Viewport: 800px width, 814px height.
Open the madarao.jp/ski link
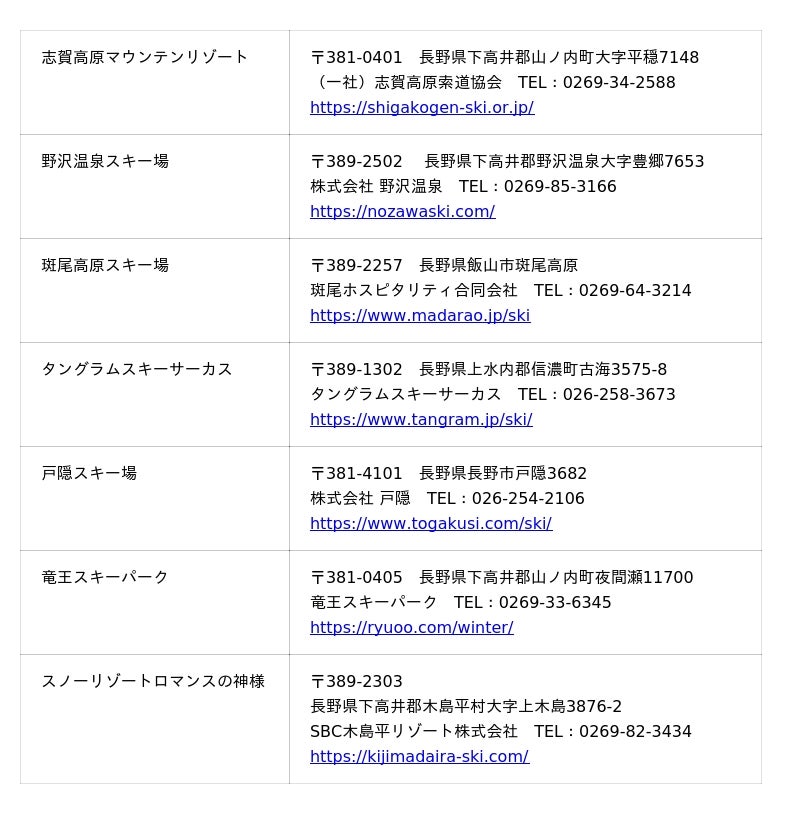click(x=420, y=315)
